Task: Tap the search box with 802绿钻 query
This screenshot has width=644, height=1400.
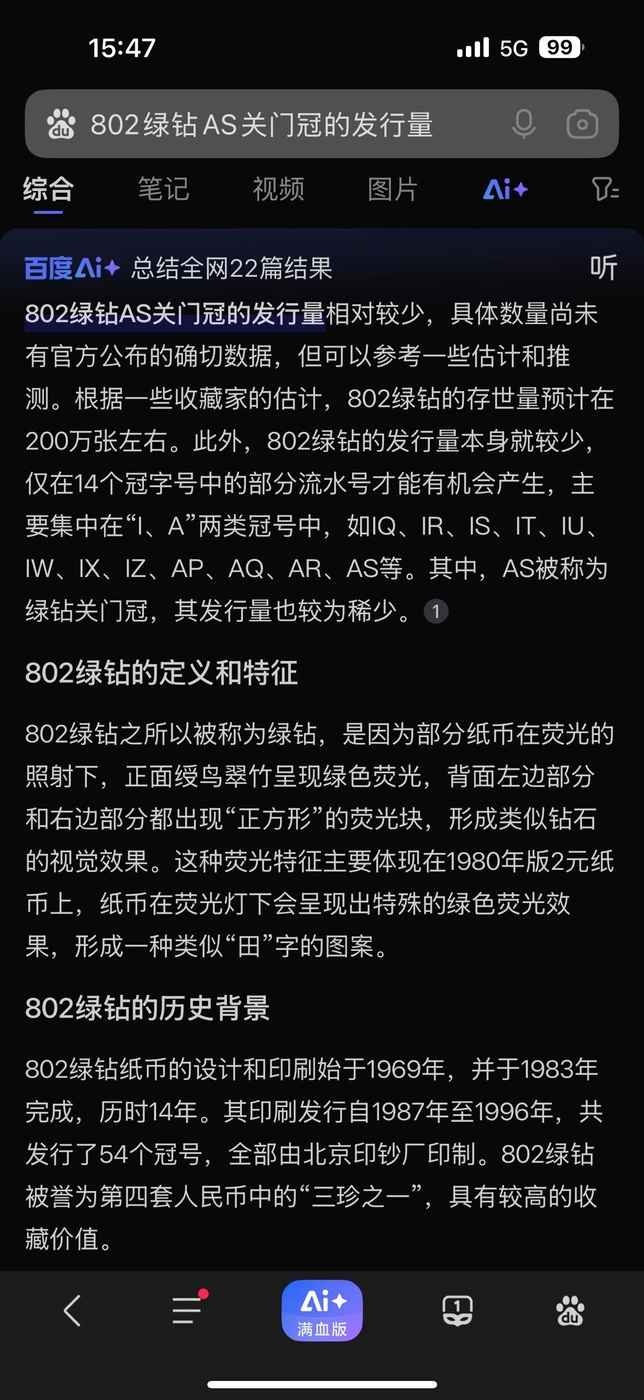Action: tap(321, 124)
